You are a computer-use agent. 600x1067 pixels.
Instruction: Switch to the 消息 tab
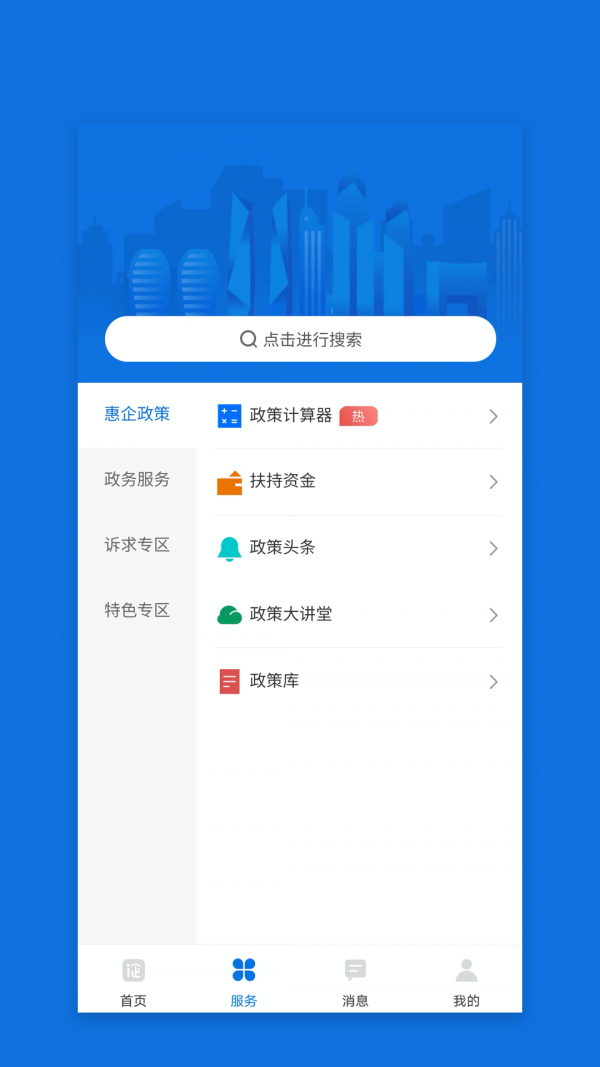[x=355, y=981]
